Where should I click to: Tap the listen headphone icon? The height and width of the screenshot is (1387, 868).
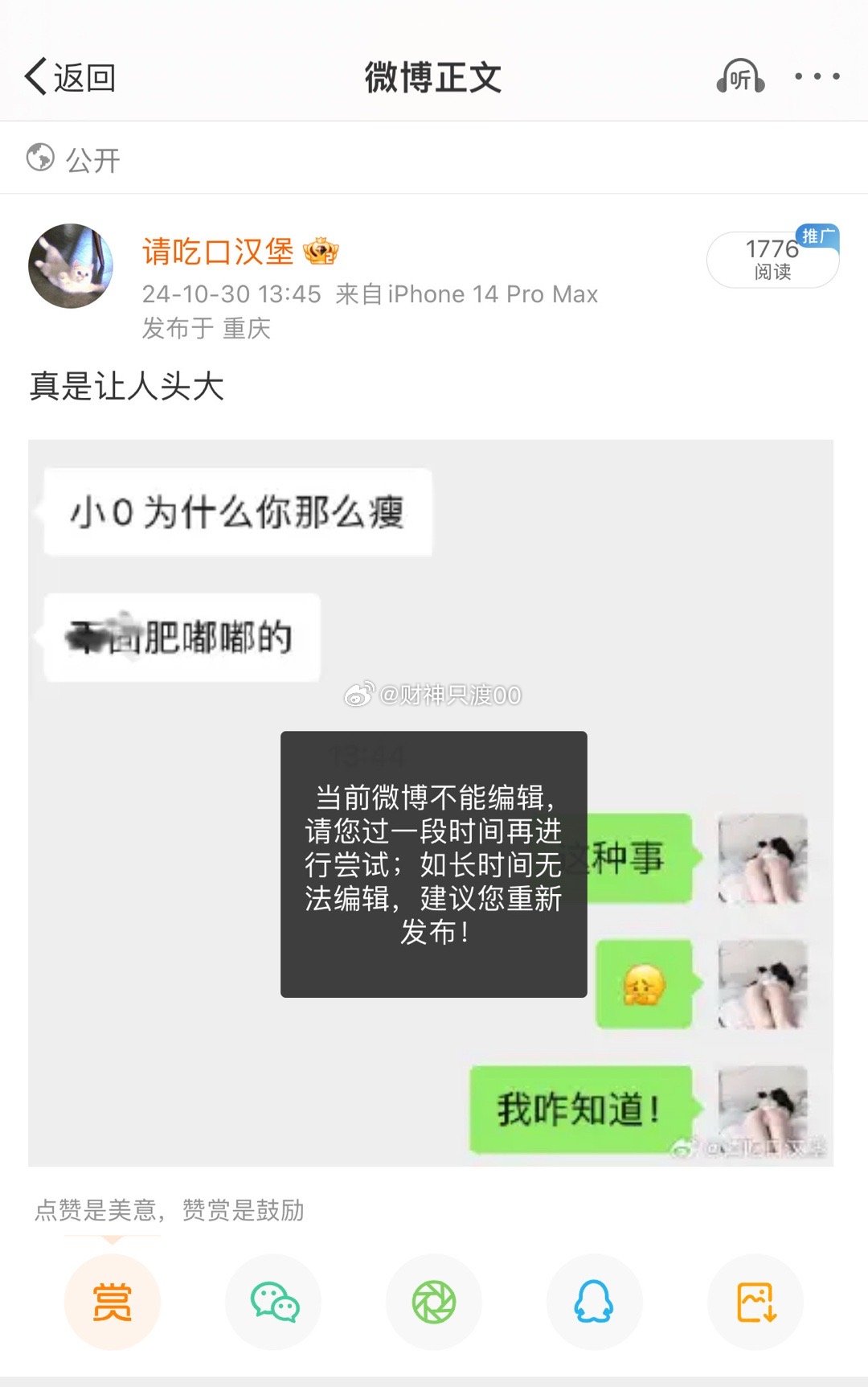click(x=740, y=78)
